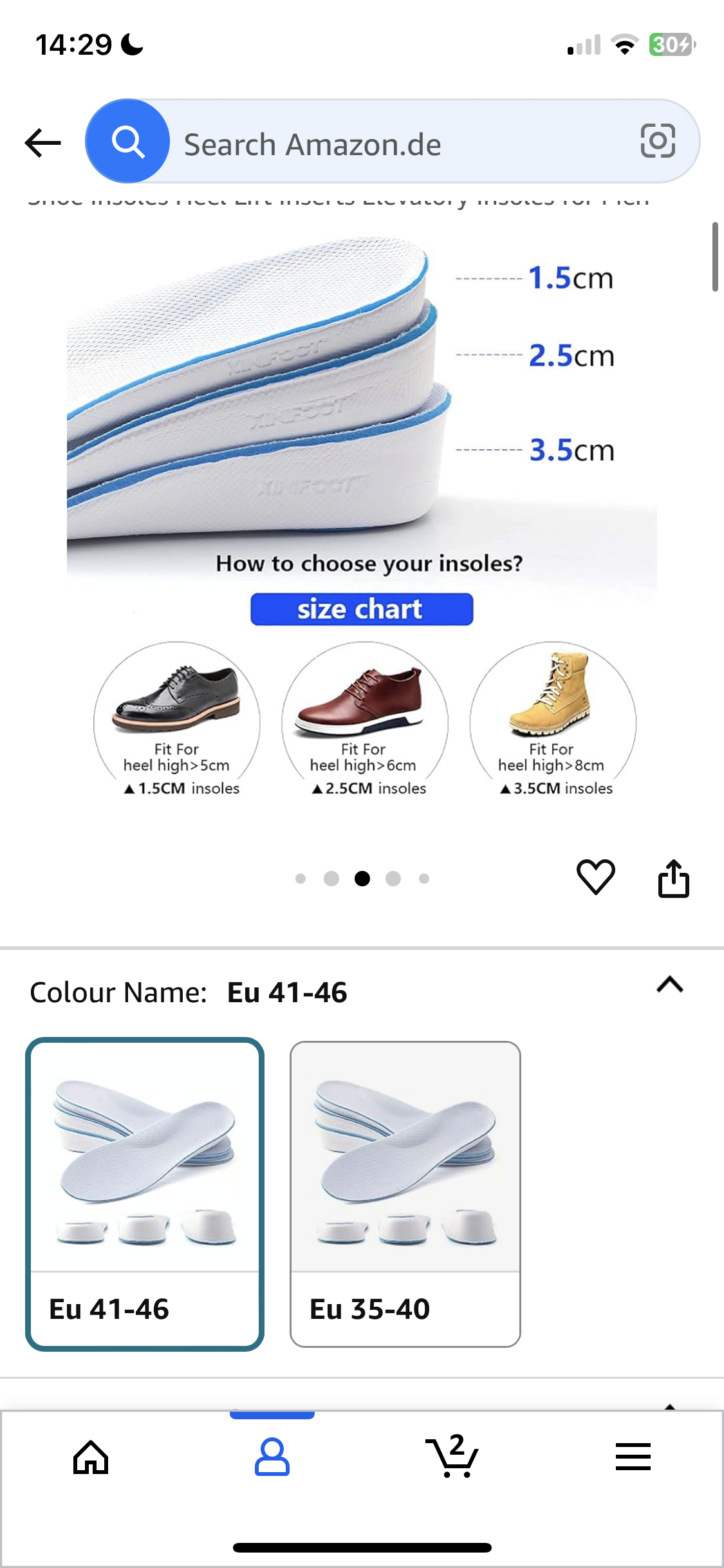
Task: Collapse the Colour Name section
Action: (x=669, y=985)
